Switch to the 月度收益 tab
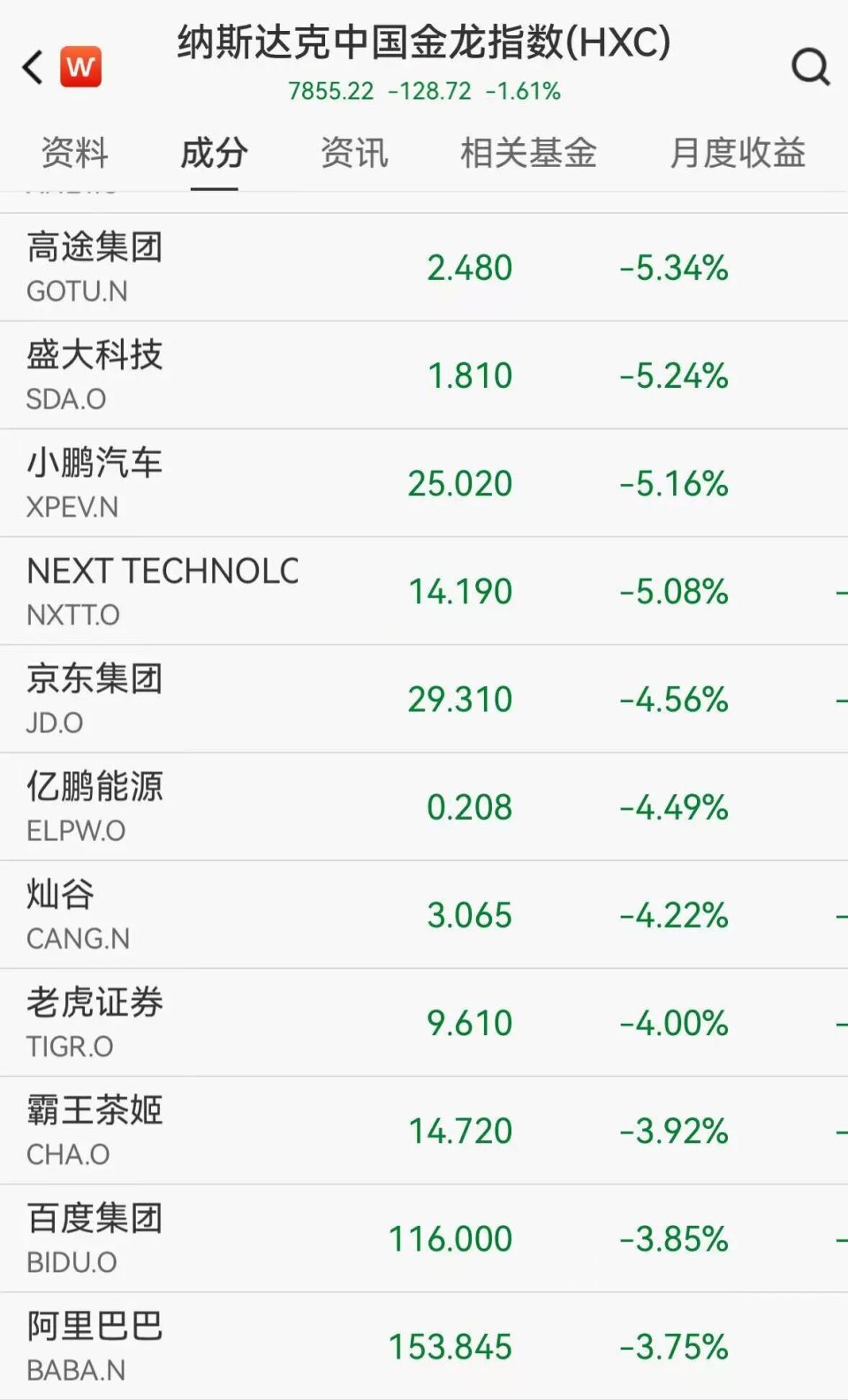Image resolution: width=848 pixels, height=1400 pixels. (739, 152)
